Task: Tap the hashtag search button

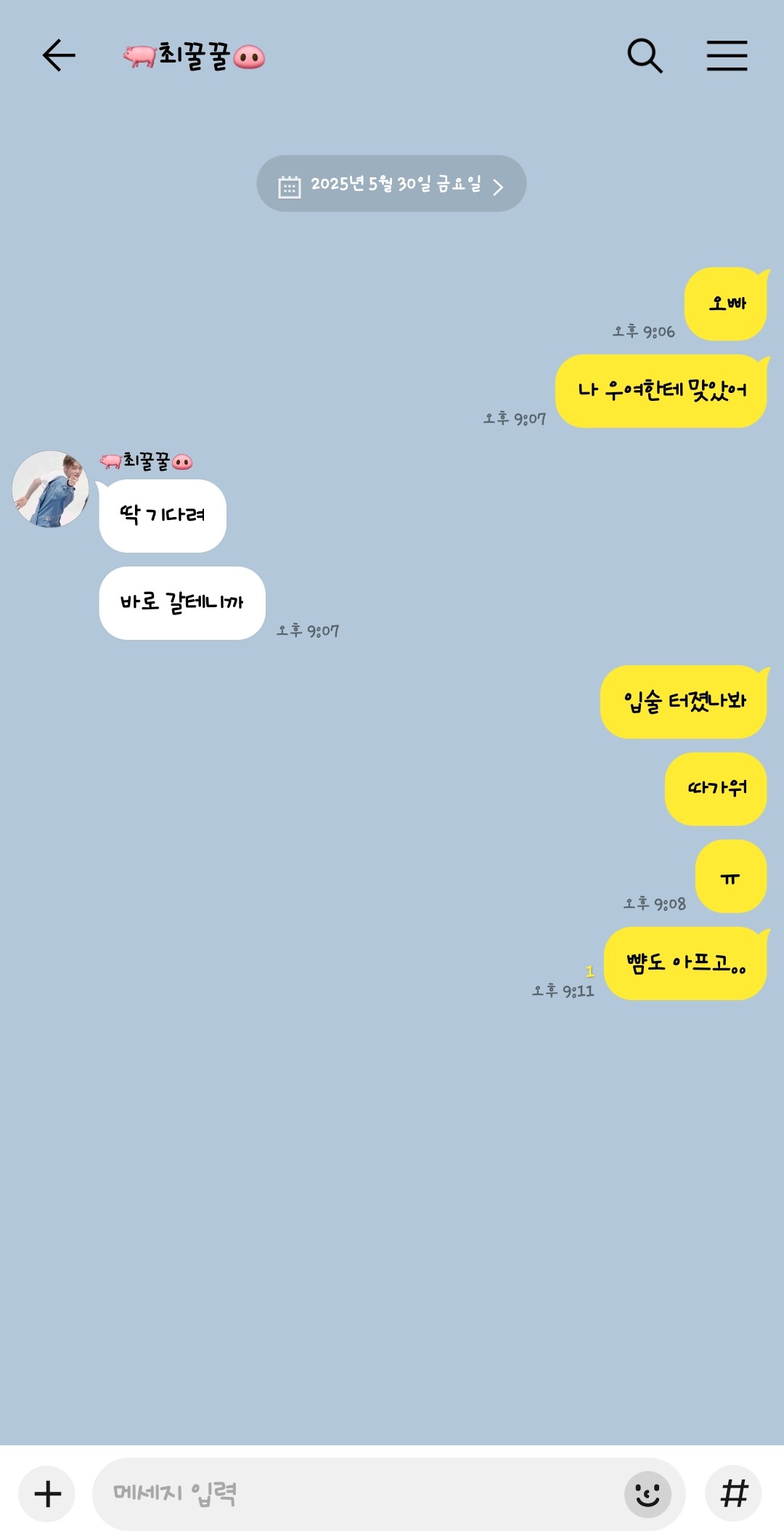Action: pyautogui.click(x=733, y=1494)
